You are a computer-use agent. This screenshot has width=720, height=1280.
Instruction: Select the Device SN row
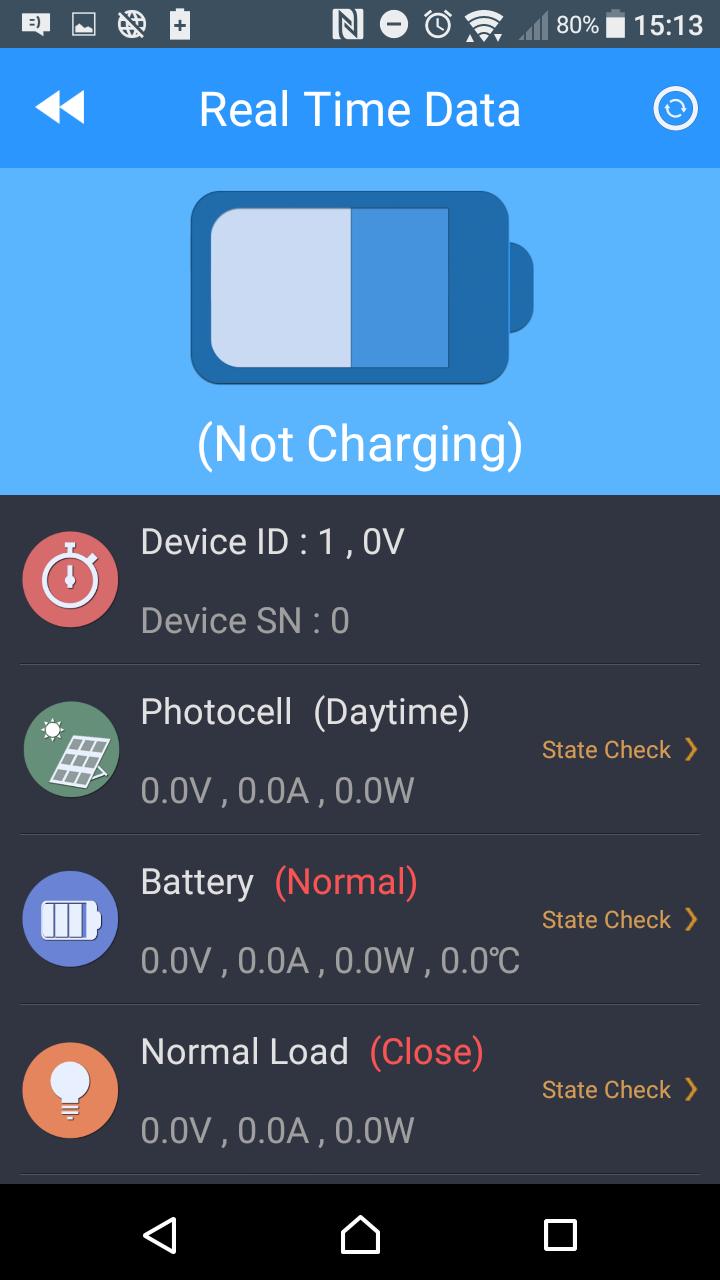point(246,620)
